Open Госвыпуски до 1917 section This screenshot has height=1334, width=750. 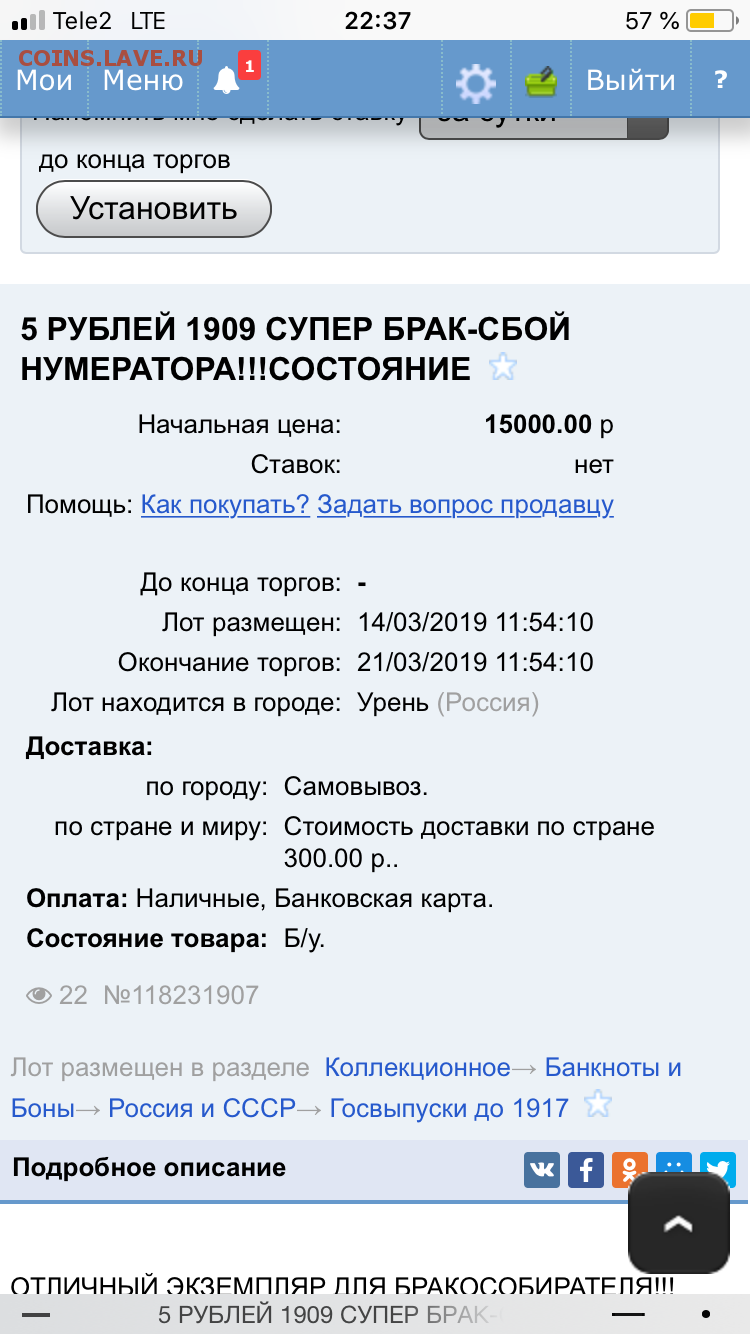[x=449, y=1108]
